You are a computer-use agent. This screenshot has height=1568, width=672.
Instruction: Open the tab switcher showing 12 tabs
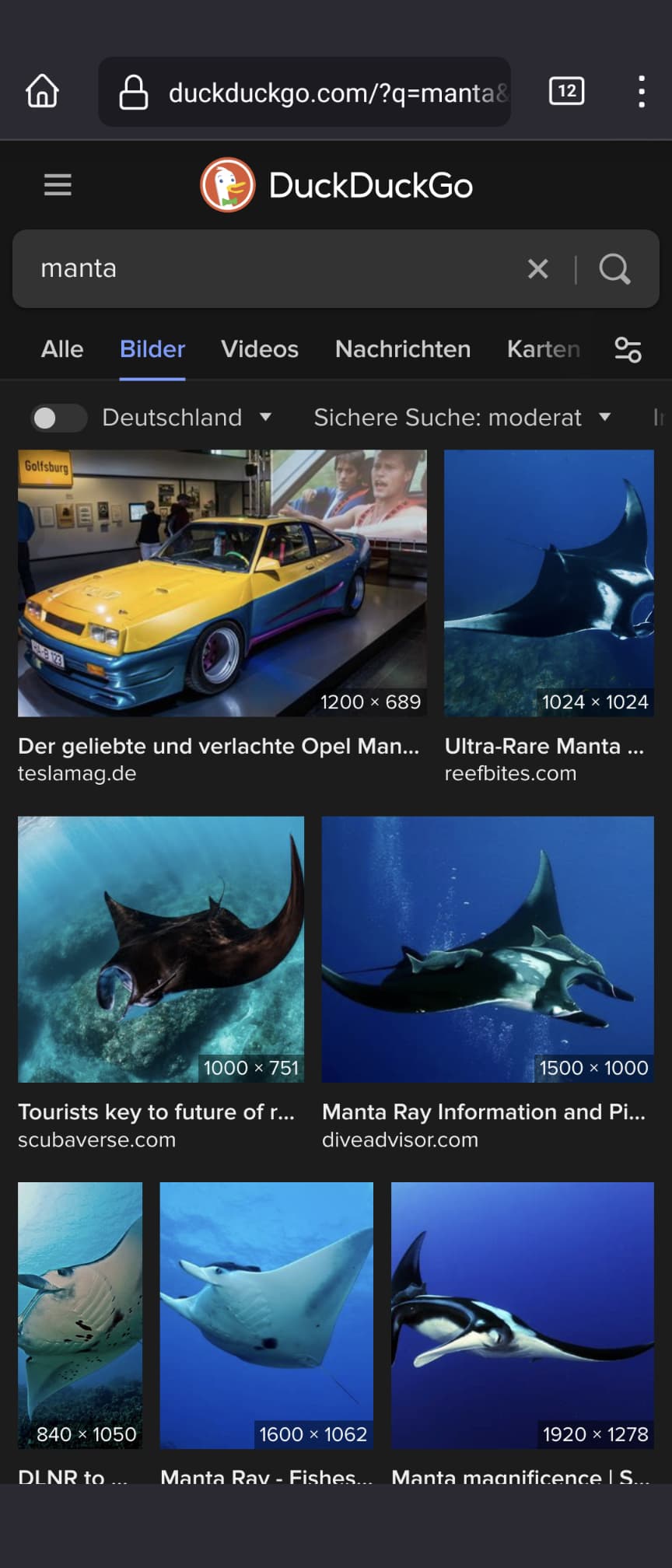pyautogui.click(x=566, y=92)
